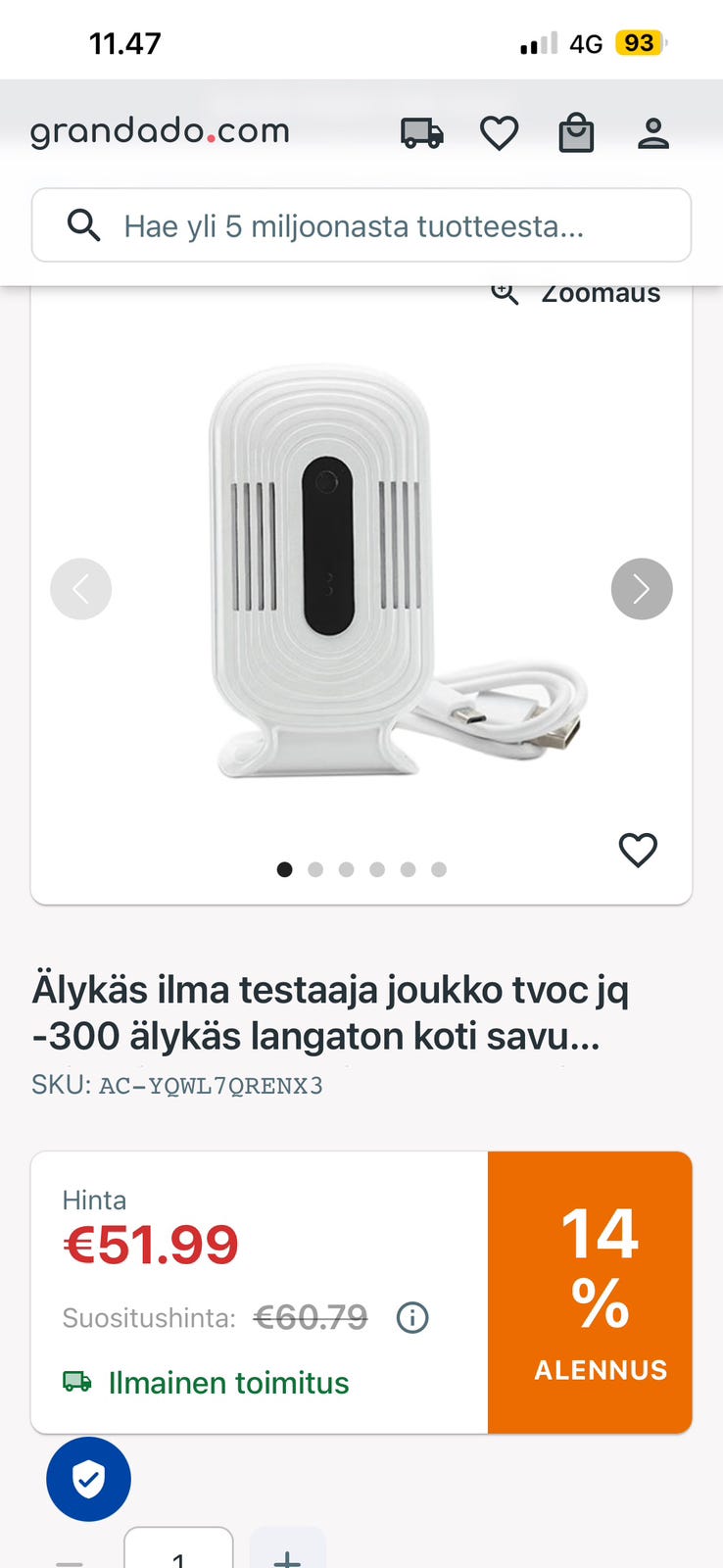Open the grandado.com home logo

point(160,131)
